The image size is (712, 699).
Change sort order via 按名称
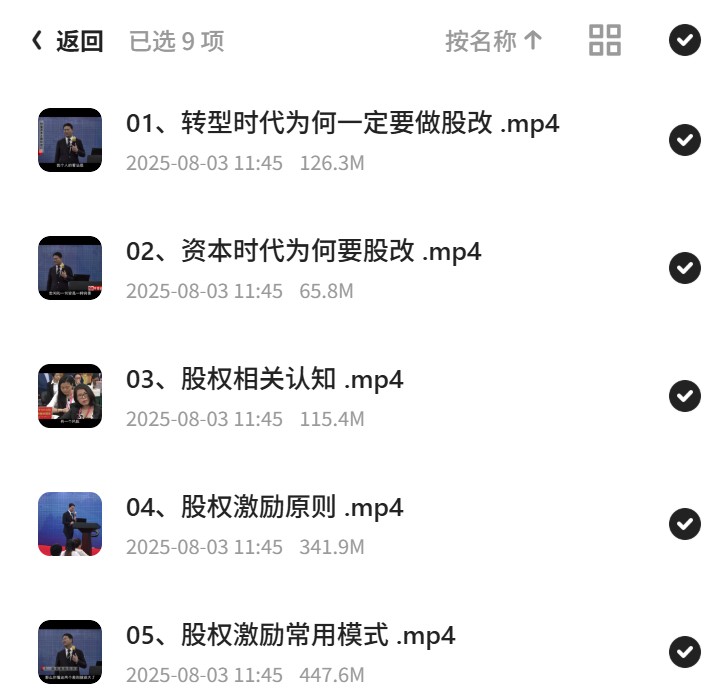coord(494,41)
